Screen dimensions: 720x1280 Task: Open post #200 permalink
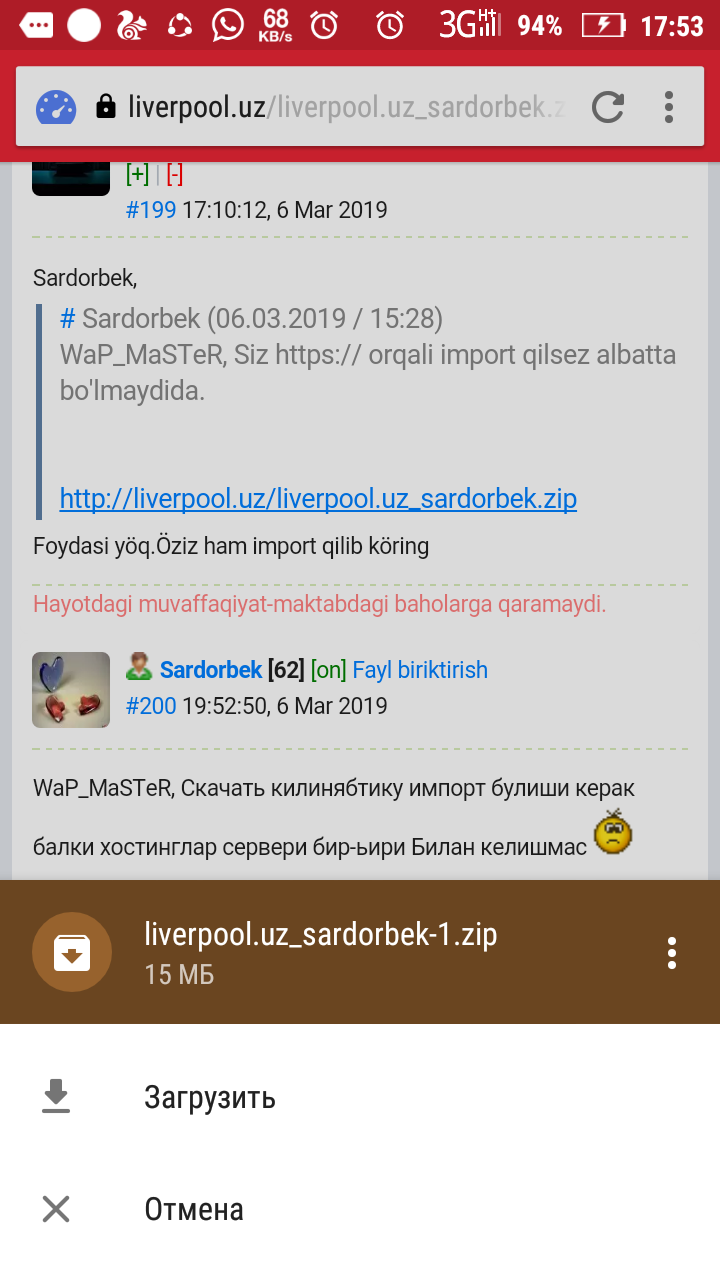(150, 706)
